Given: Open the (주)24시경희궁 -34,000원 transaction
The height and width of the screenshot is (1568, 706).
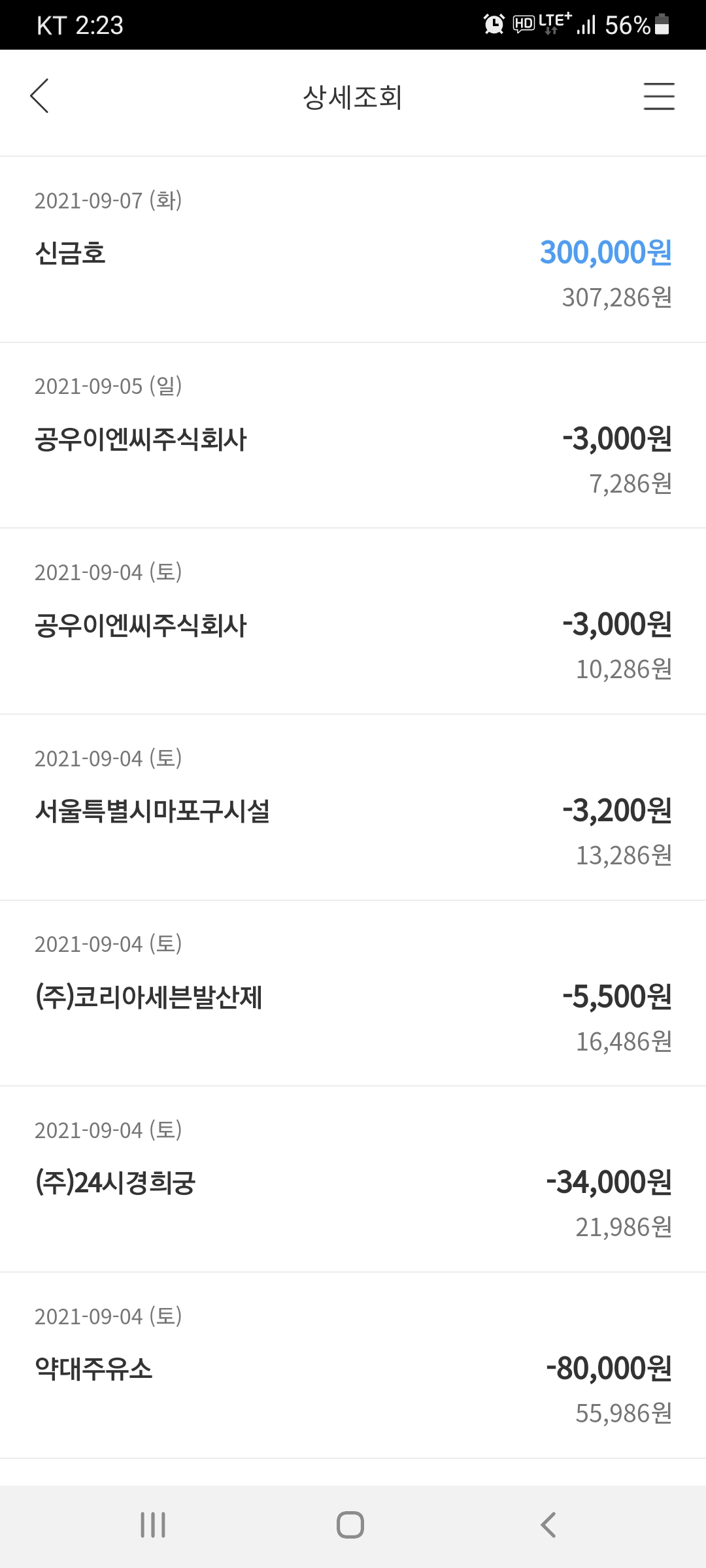Looking at the screenshot, I should coord(353,1183).
